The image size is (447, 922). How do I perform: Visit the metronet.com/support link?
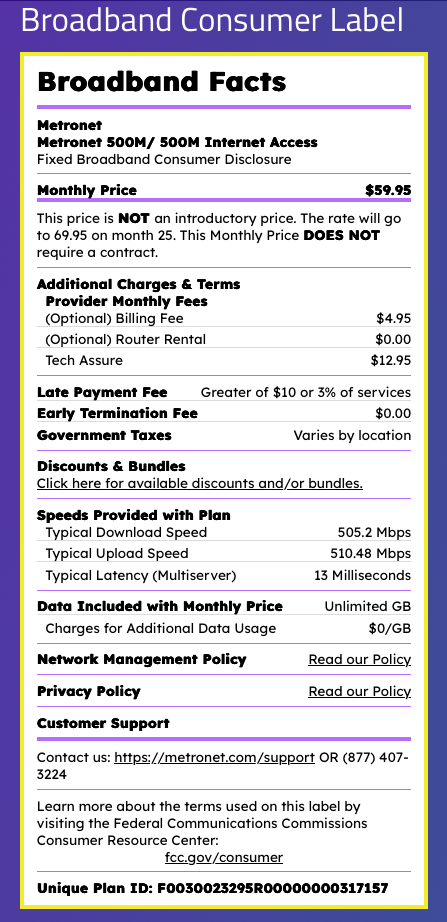(214, 757)
